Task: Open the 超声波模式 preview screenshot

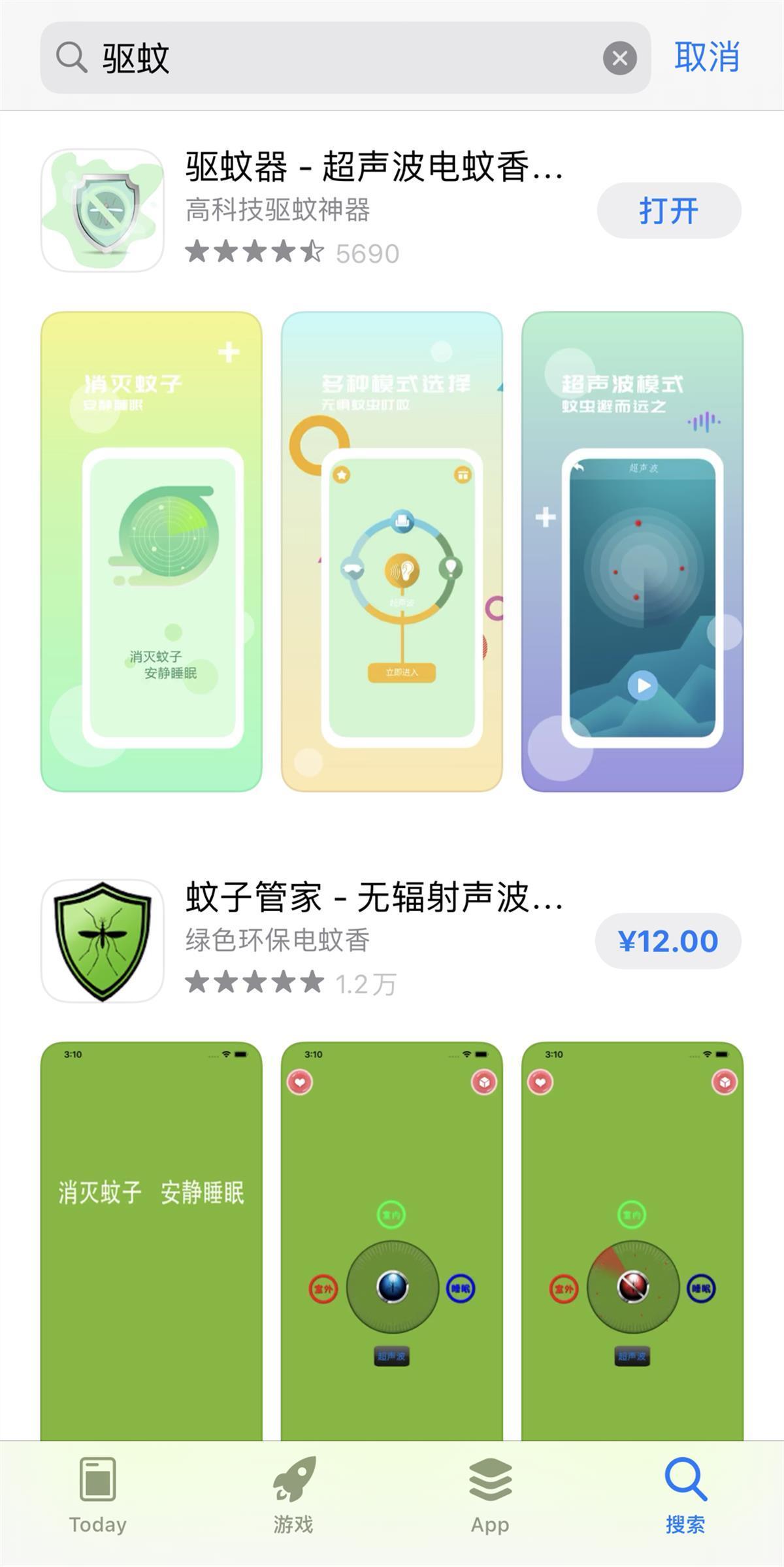Action: tap(632, 551)
